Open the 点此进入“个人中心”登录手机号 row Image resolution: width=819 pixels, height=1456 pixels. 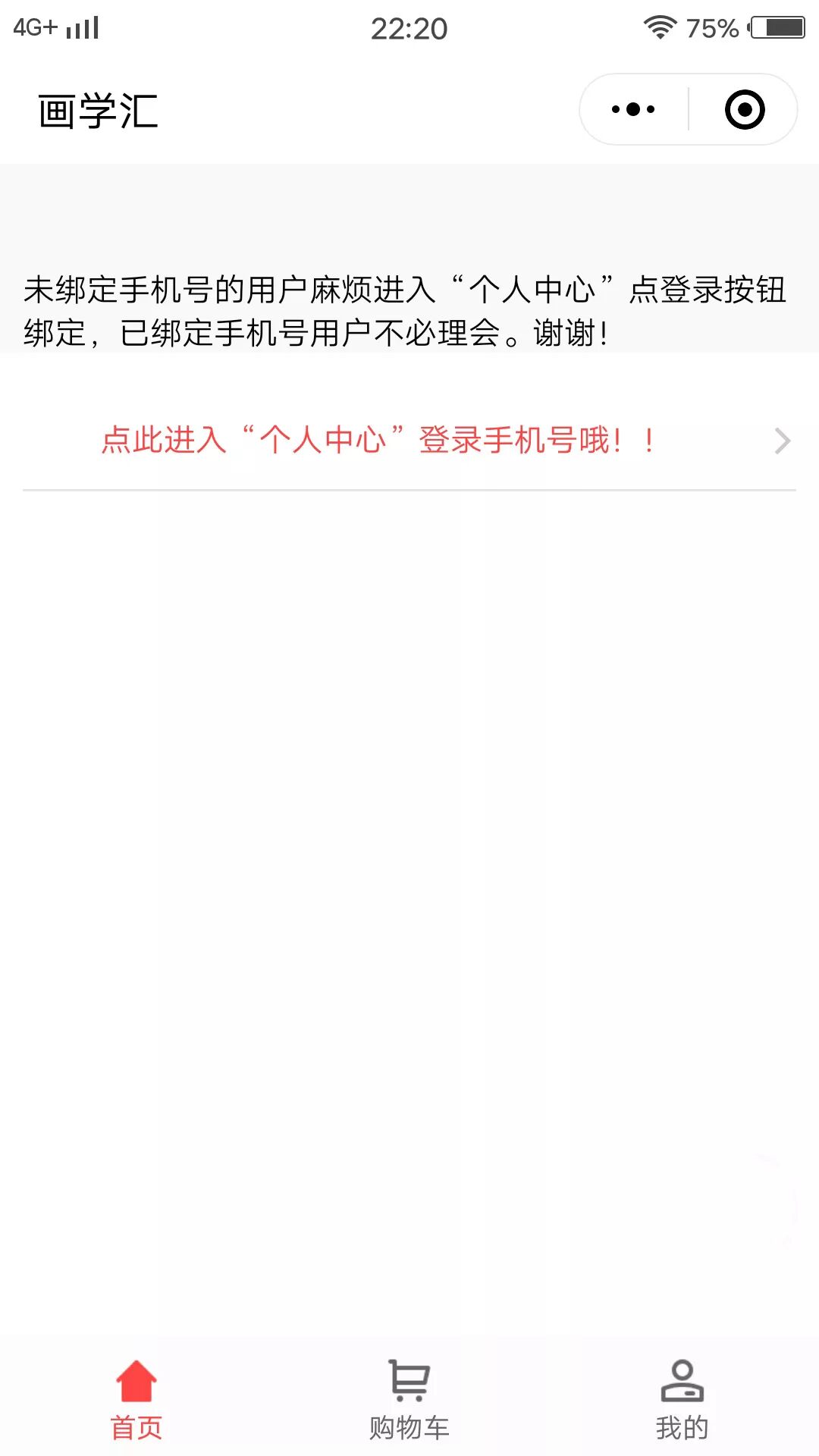[x=409, y=441]
